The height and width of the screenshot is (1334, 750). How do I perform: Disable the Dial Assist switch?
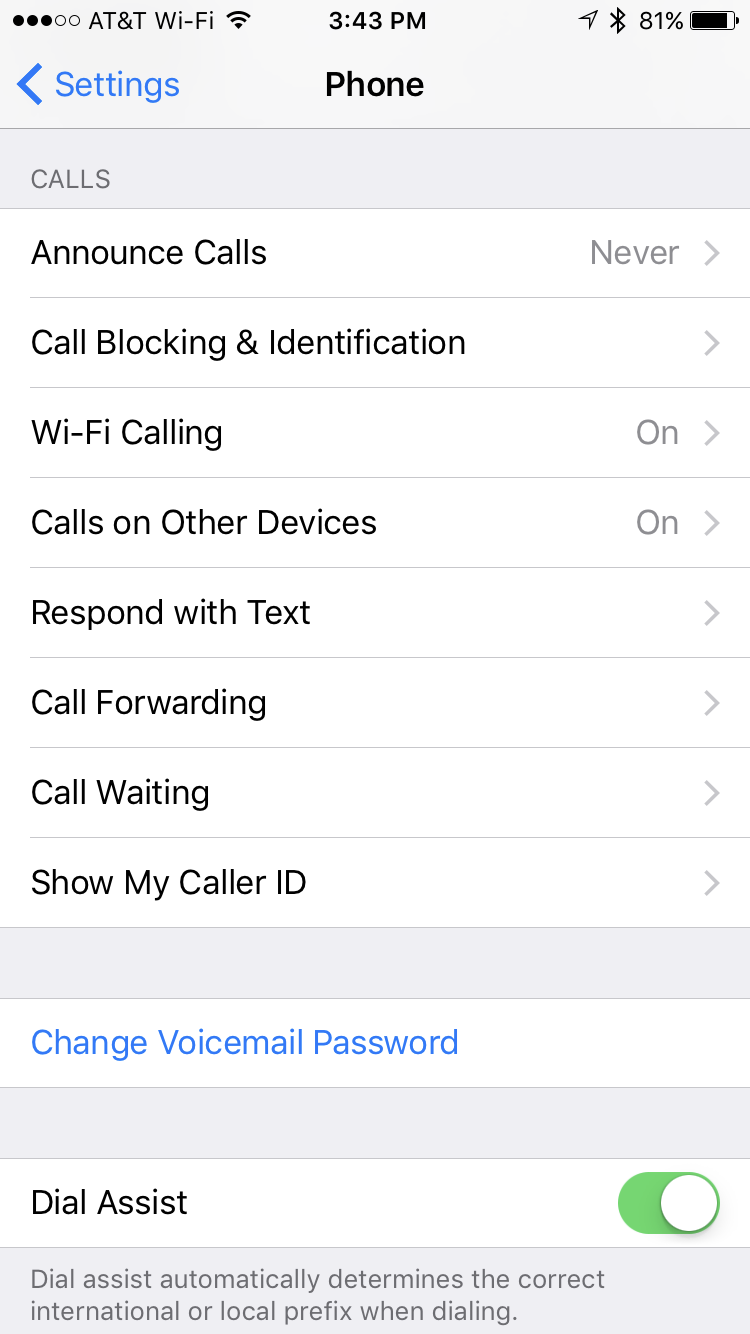(x=668, y=1203)
